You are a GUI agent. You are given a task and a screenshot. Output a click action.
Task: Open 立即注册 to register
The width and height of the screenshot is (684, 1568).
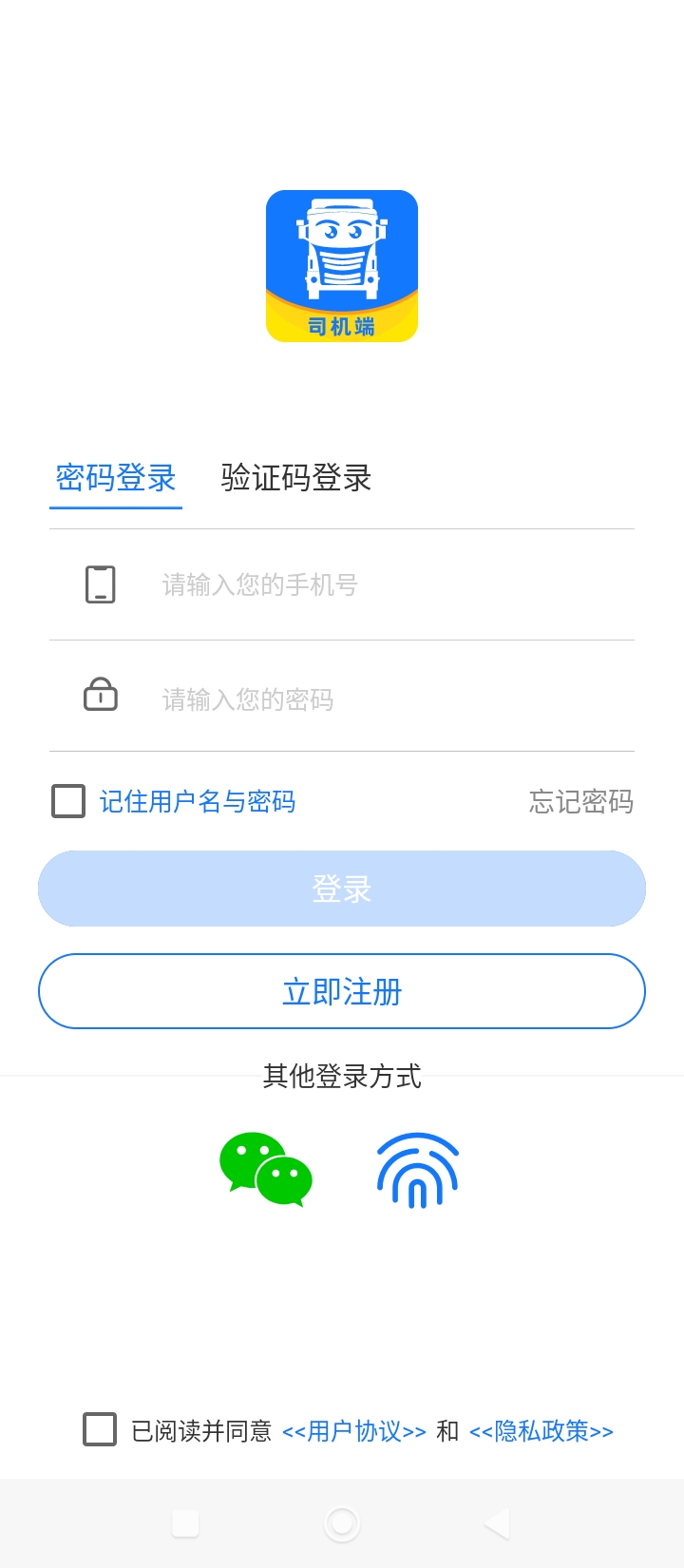[342, 991]
